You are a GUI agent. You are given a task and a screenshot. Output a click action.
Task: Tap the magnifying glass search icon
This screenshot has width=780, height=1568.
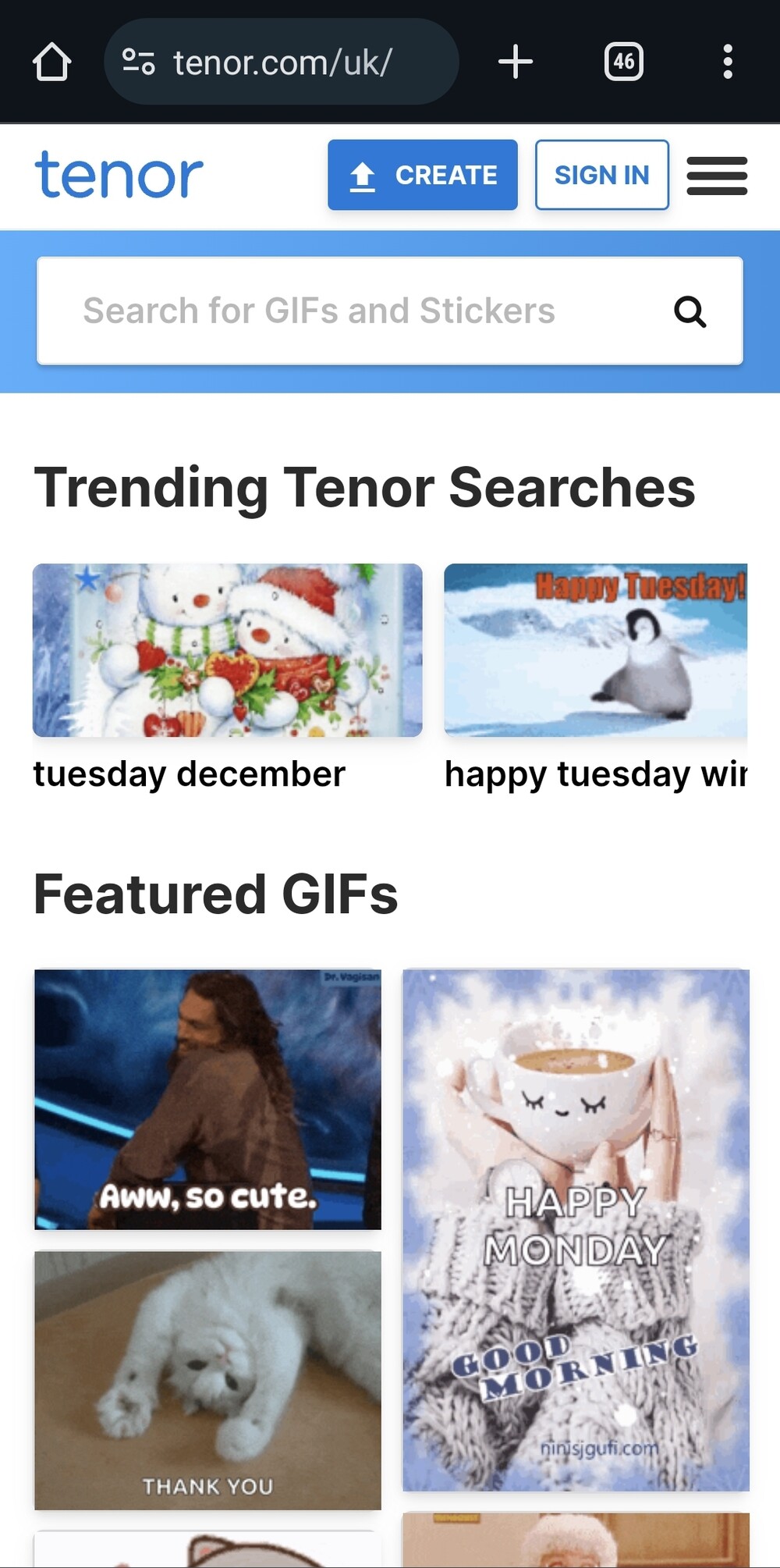690,311
